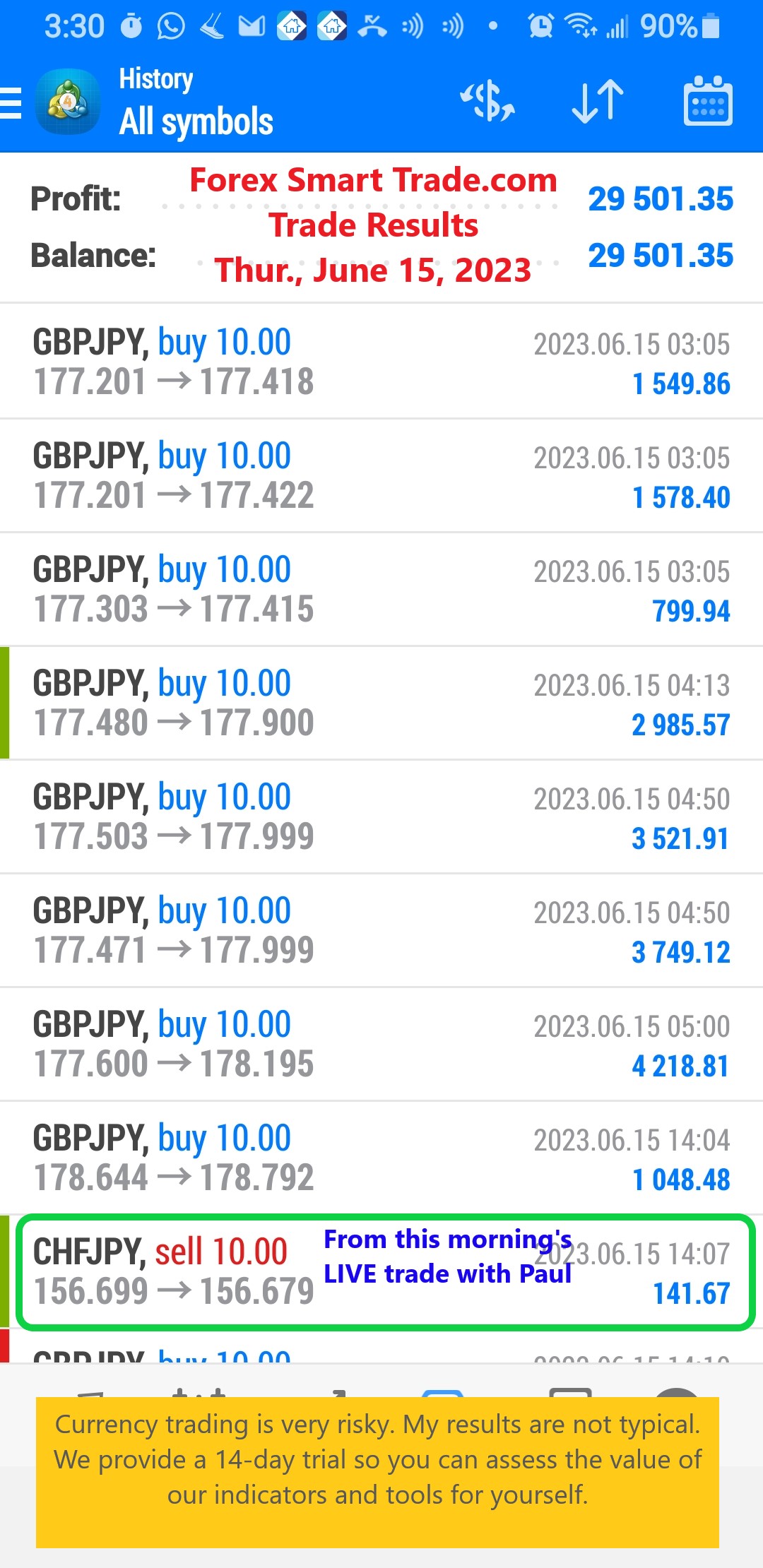
Task: Tap the sort arrows icon
Action: click(x=598, y=102)
